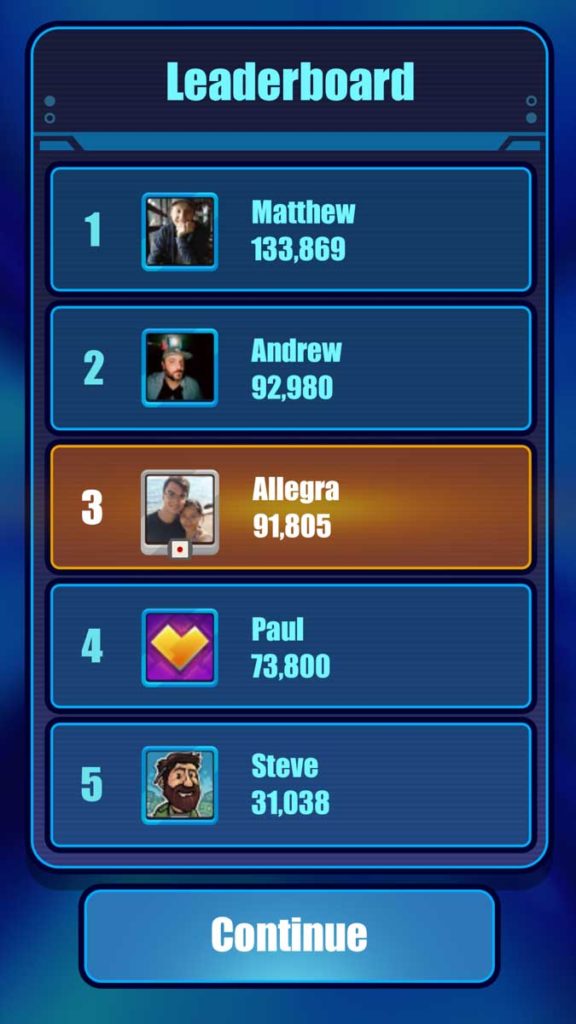Open Matthew's leaderboard entry
Screen dimensions: 576x1024
click(x=291, y=229)
